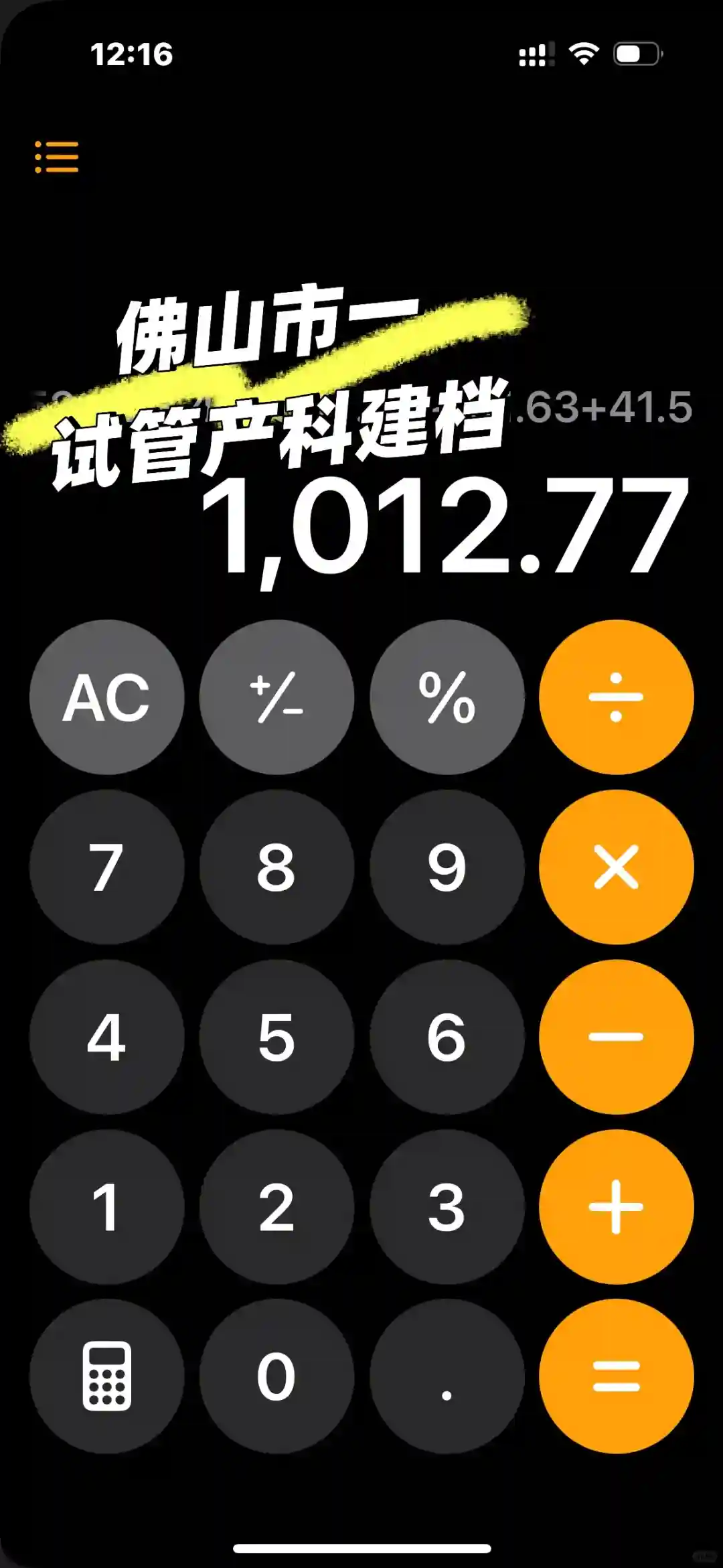Enter the digit 0
Screen dimensions: 723x1568
[276, 1376]
